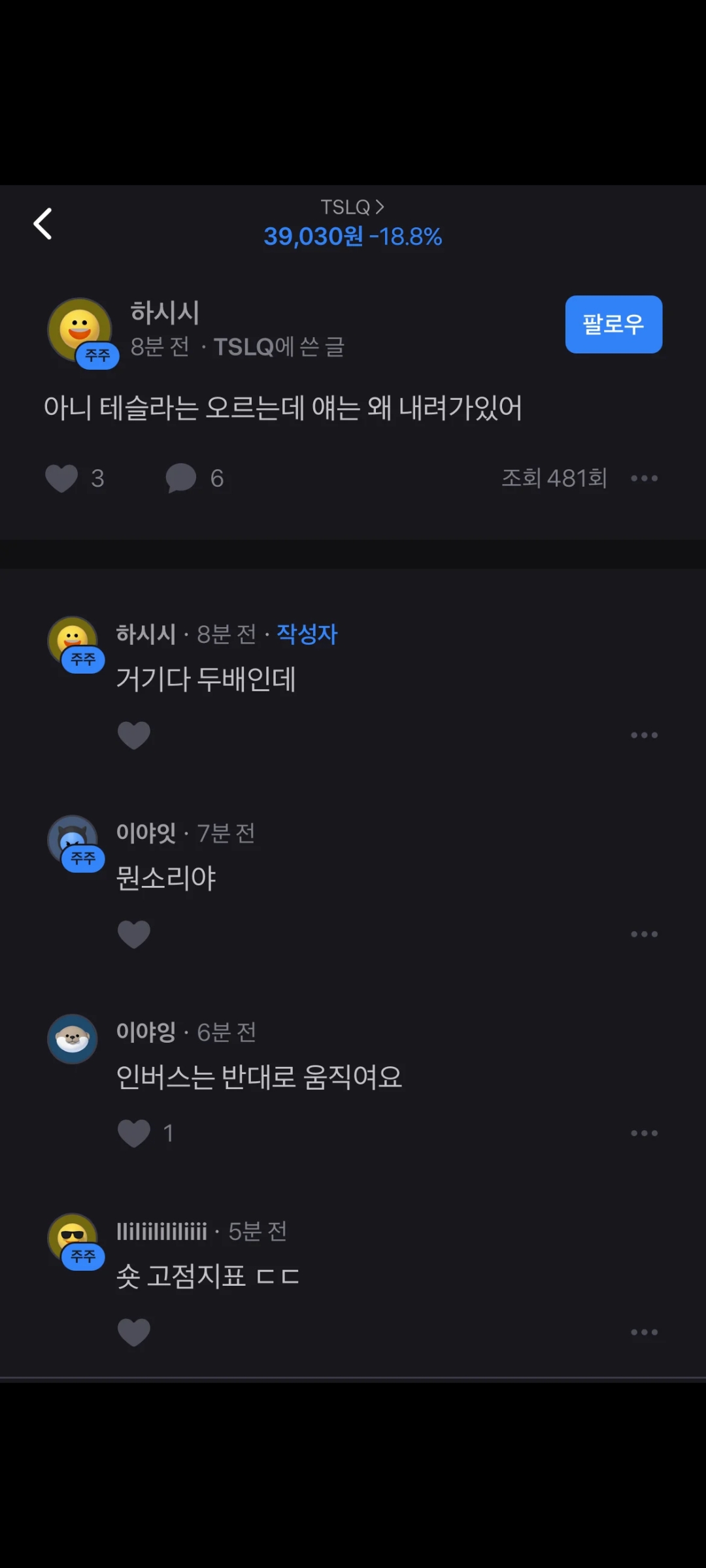Like 이야잇's comment '뭔소리야'
The width and height of the screenshot is (706, 1568).
(x=134, y=934)
